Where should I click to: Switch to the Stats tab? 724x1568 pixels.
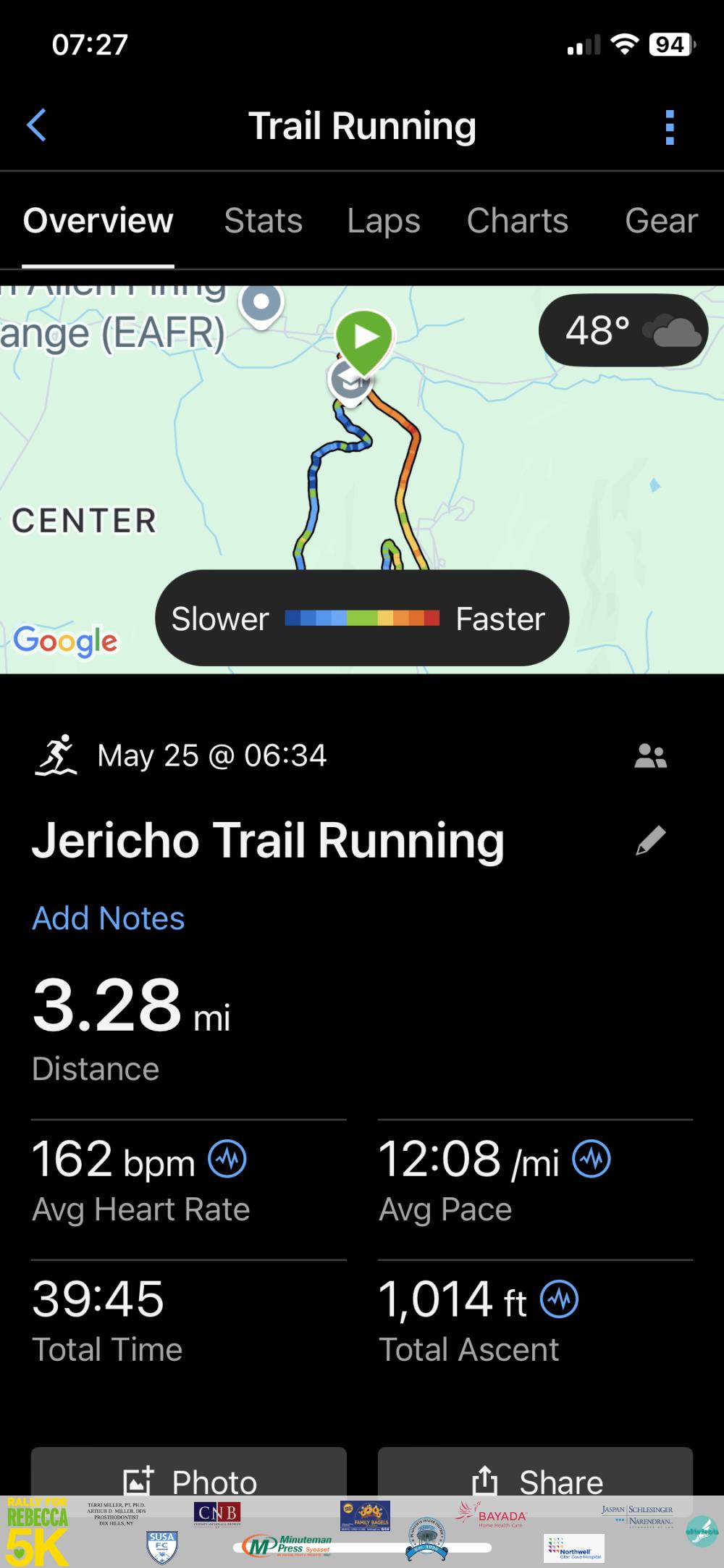263,221
